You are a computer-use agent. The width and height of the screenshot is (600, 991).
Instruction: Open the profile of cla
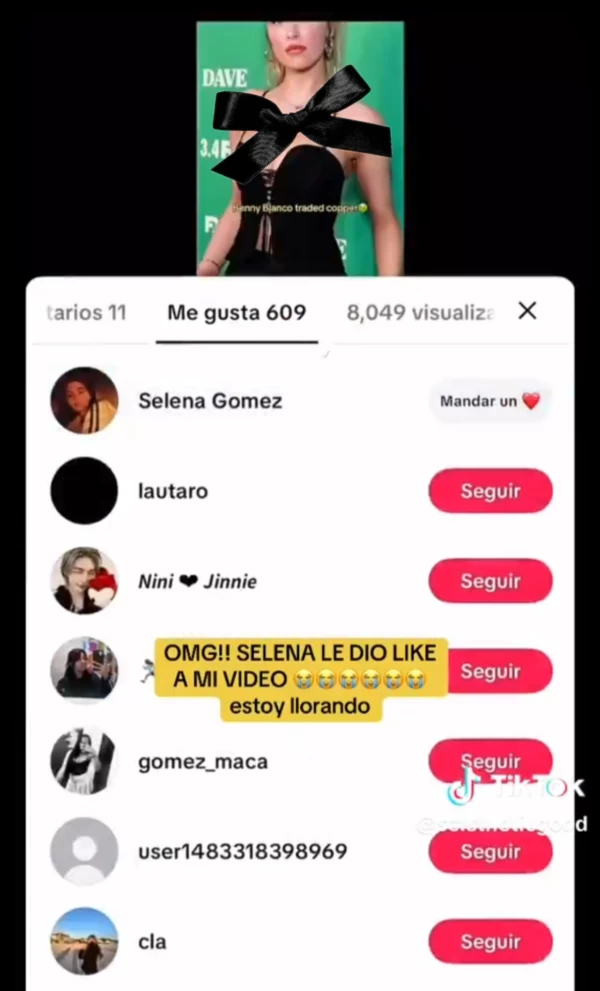pyautogui.click(x=152, y=942)
